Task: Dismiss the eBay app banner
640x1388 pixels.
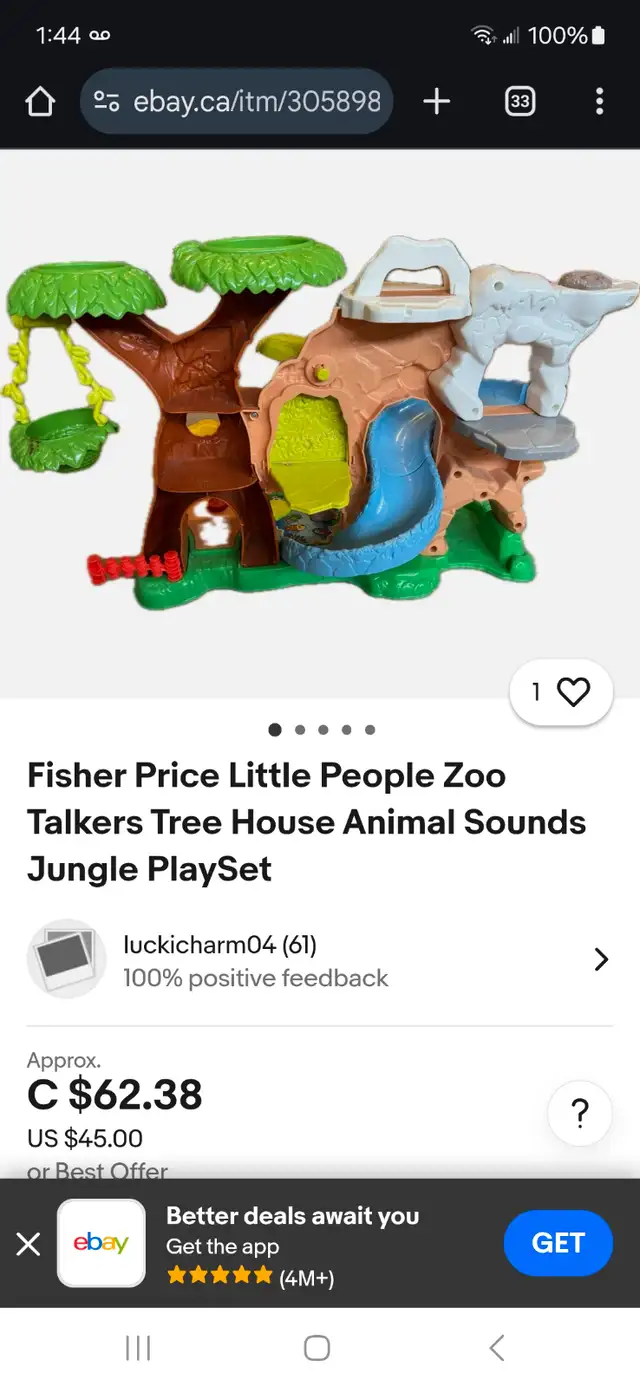Action: tap(29, 1244)
